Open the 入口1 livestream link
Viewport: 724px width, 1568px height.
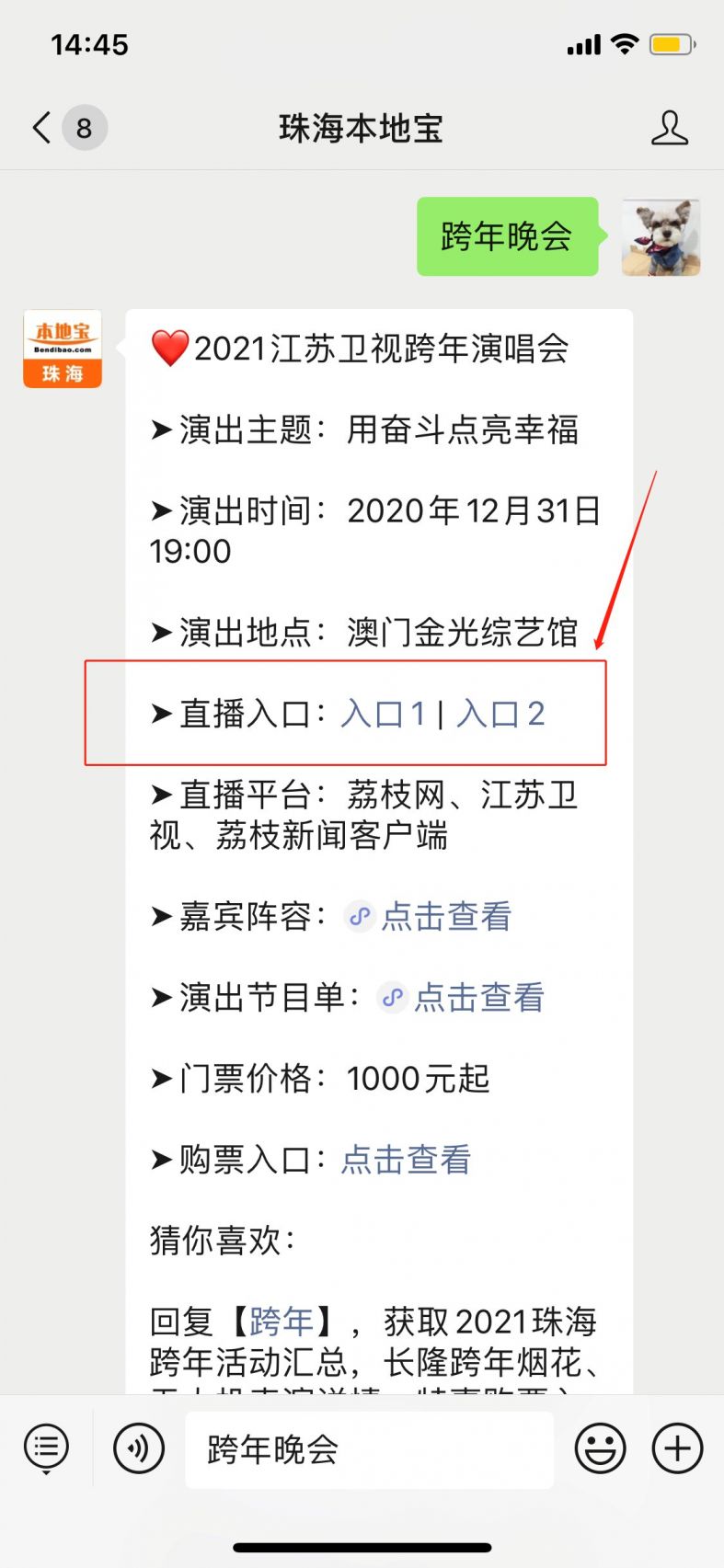[383, 714]
